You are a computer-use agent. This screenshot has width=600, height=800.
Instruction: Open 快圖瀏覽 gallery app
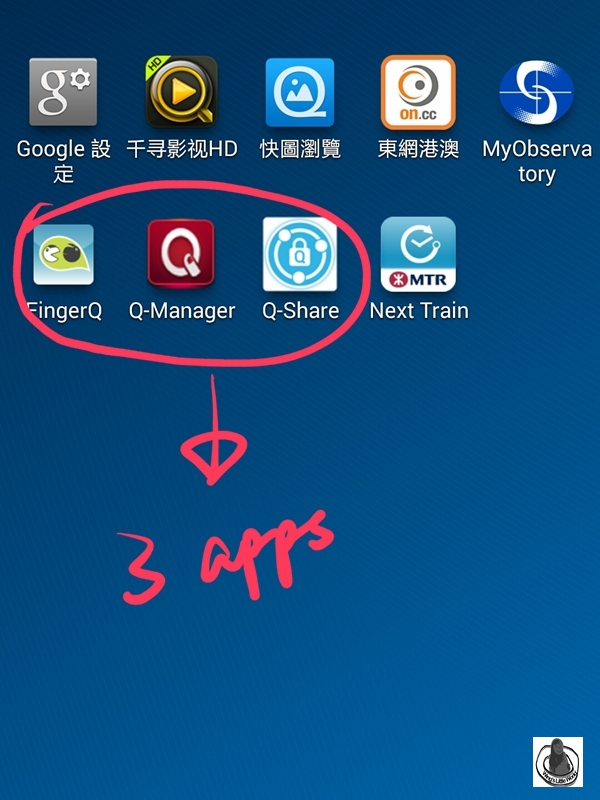[x=300, y=92]
